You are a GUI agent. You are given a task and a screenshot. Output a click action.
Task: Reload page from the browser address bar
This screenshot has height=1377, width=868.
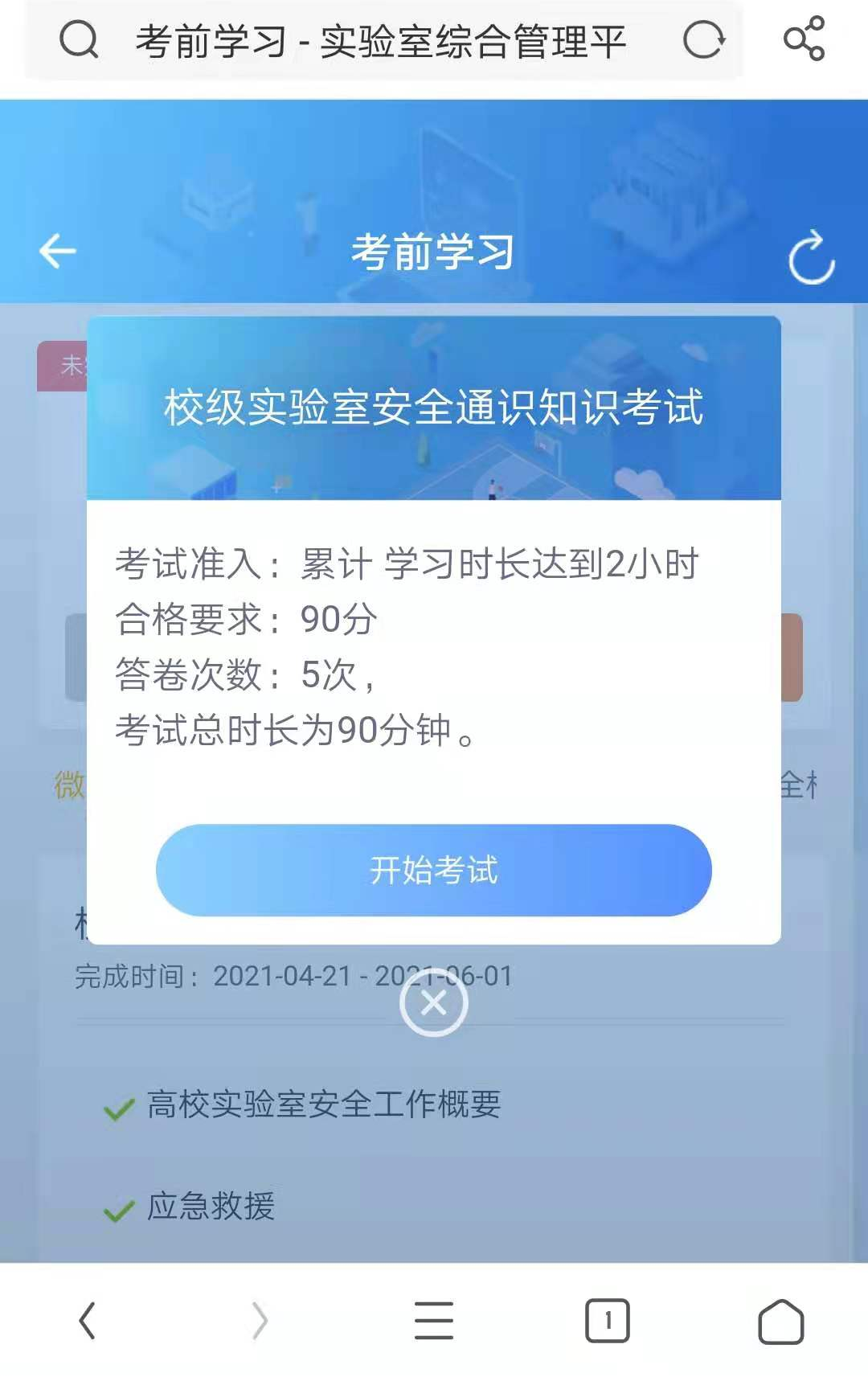[x=703, y=40]
